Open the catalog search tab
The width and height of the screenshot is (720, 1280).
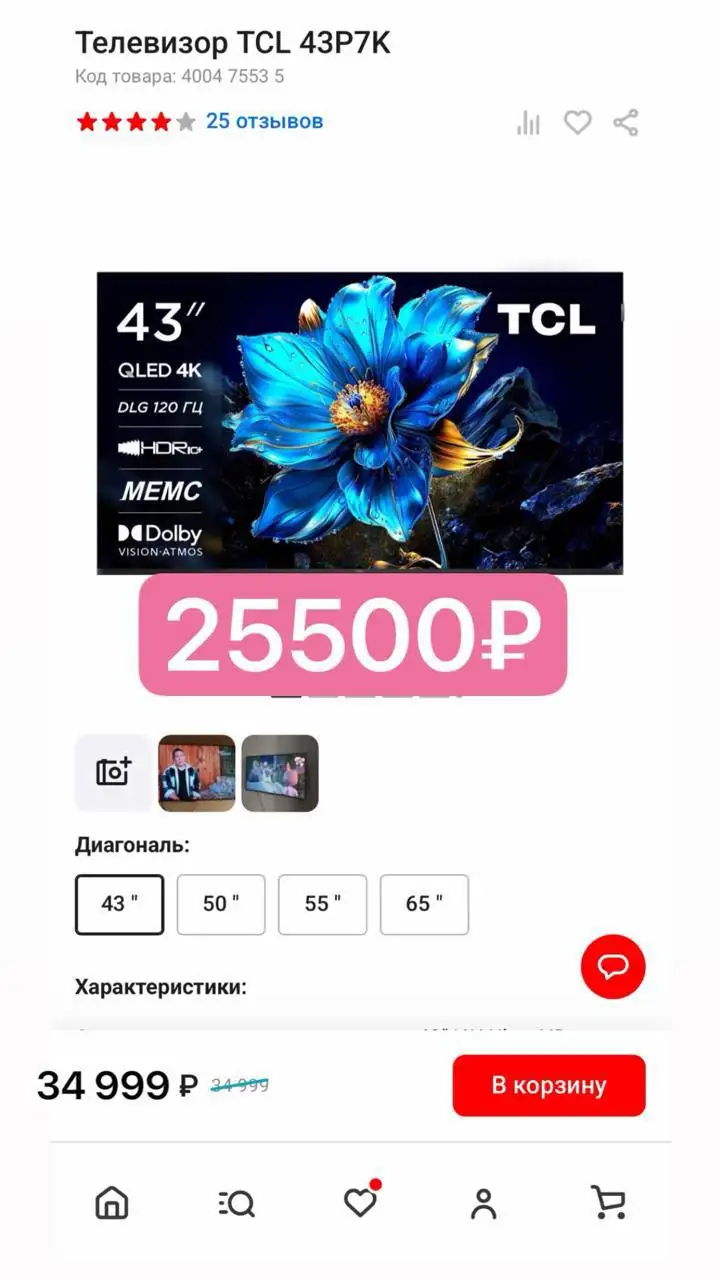pos(237,1203)
